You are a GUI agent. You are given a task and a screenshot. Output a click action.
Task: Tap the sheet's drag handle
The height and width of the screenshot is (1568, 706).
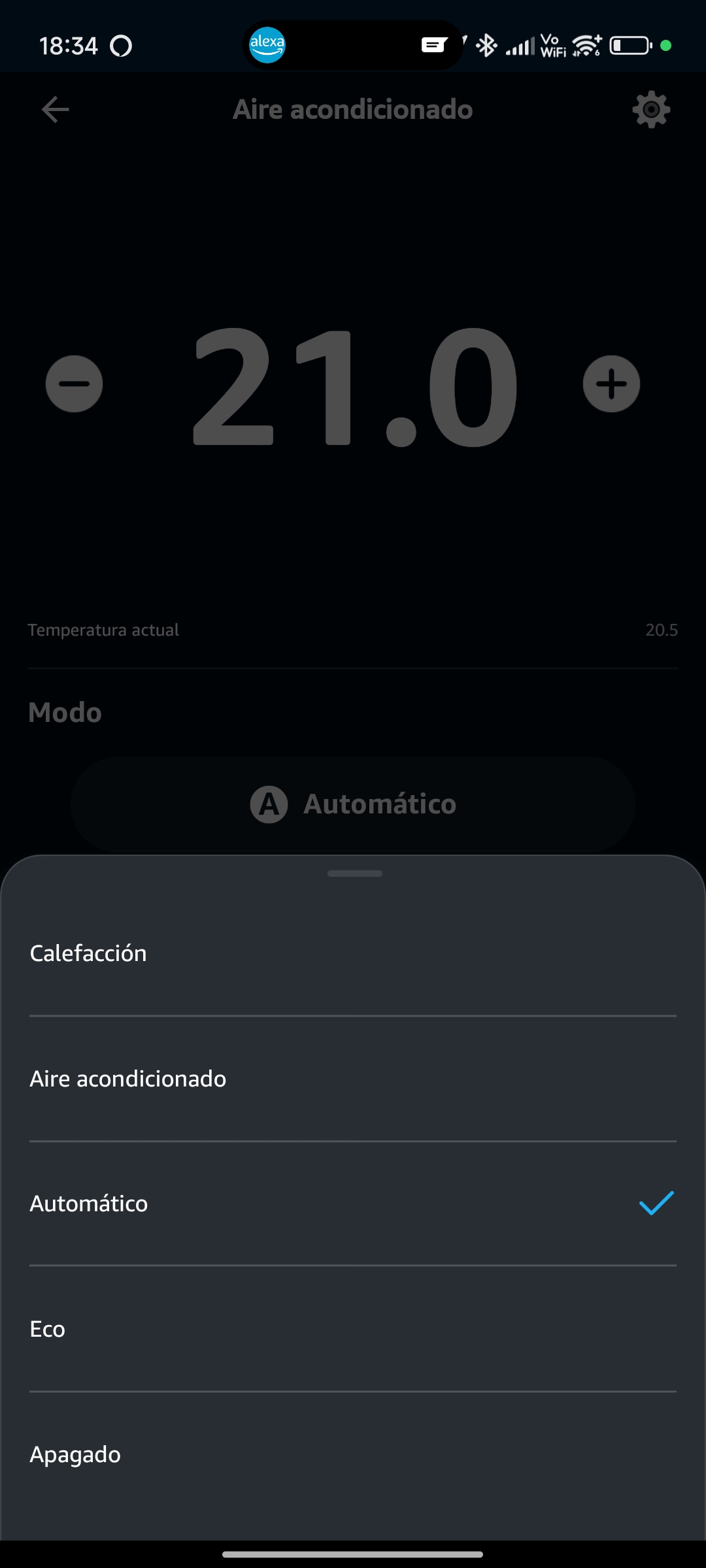[355, 874]
